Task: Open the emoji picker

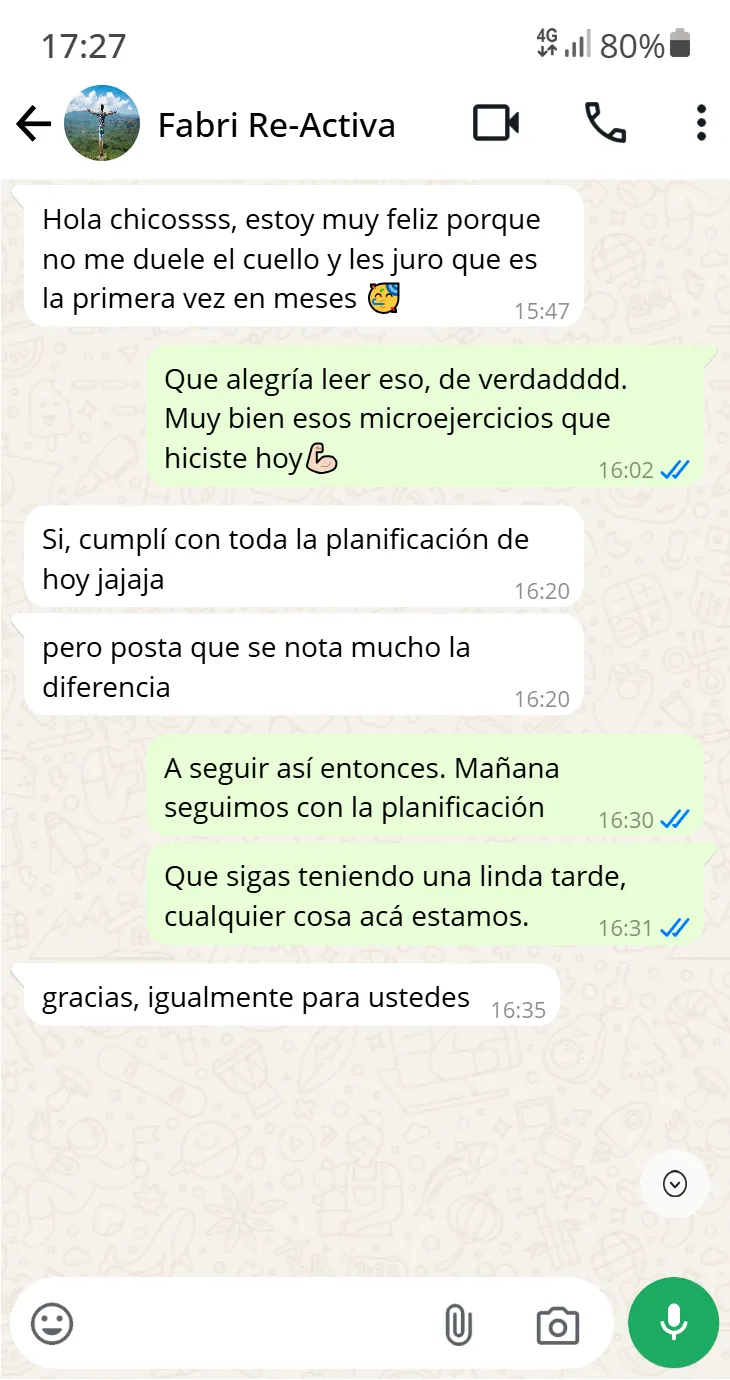Action: 52,1324
